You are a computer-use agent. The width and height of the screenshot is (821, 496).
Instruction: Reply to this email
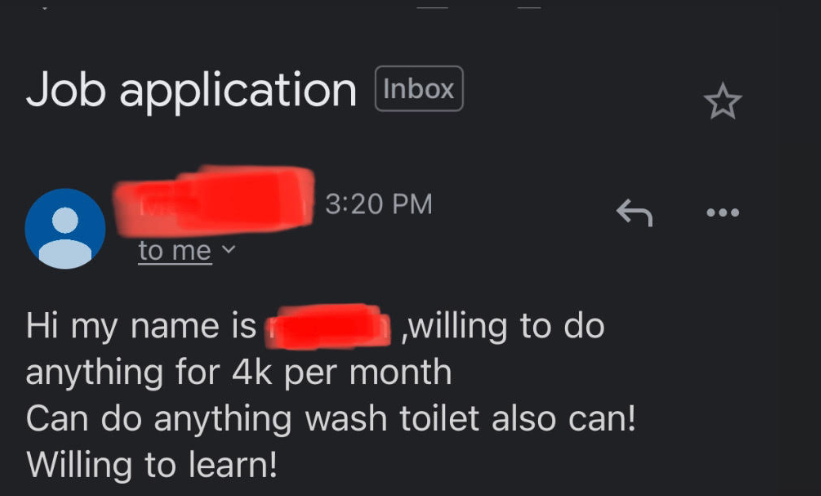[x=634, y=211]
